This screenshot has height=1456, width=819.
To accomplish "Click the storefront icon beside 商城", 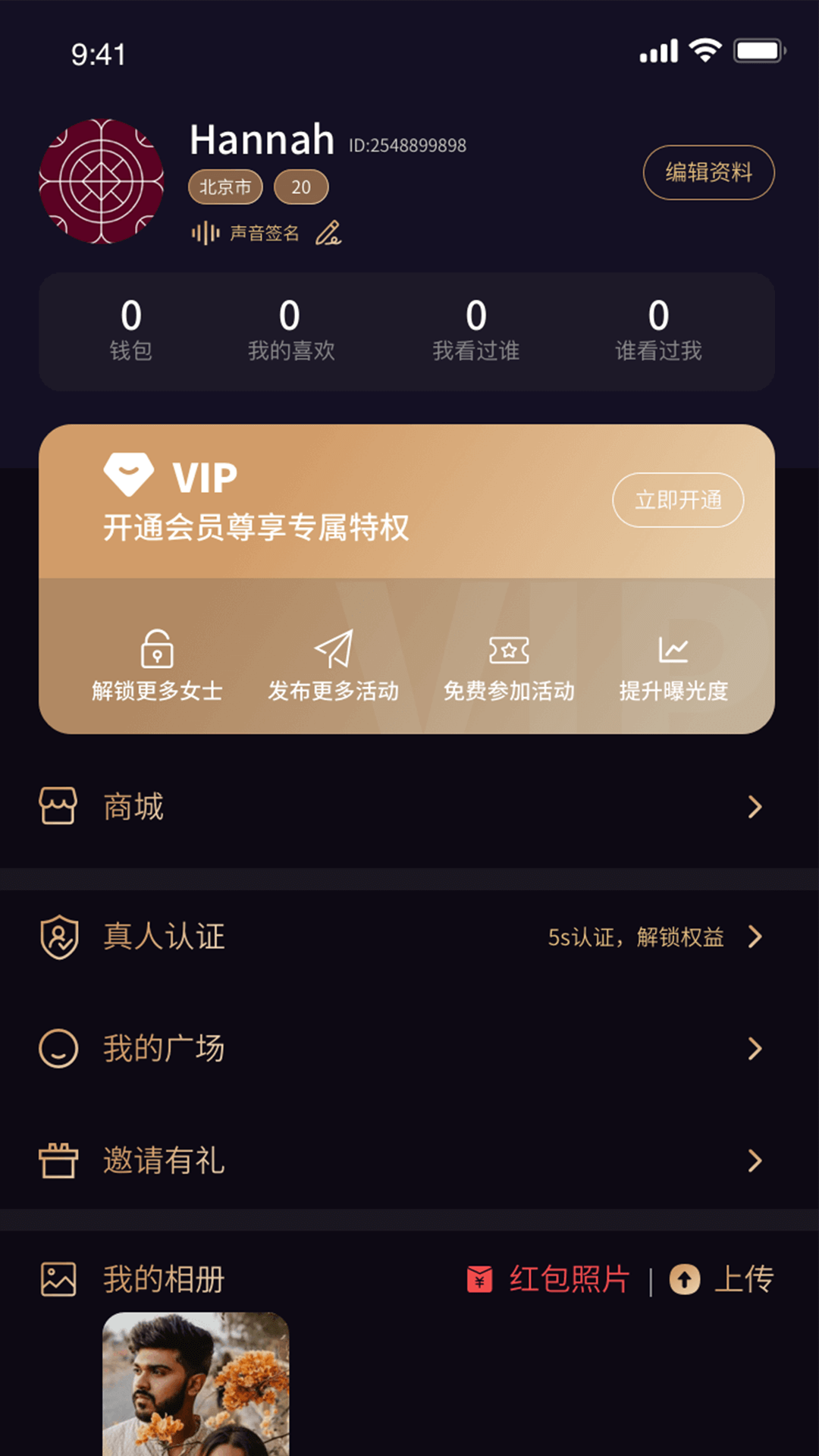I will [x=56, y=806].
